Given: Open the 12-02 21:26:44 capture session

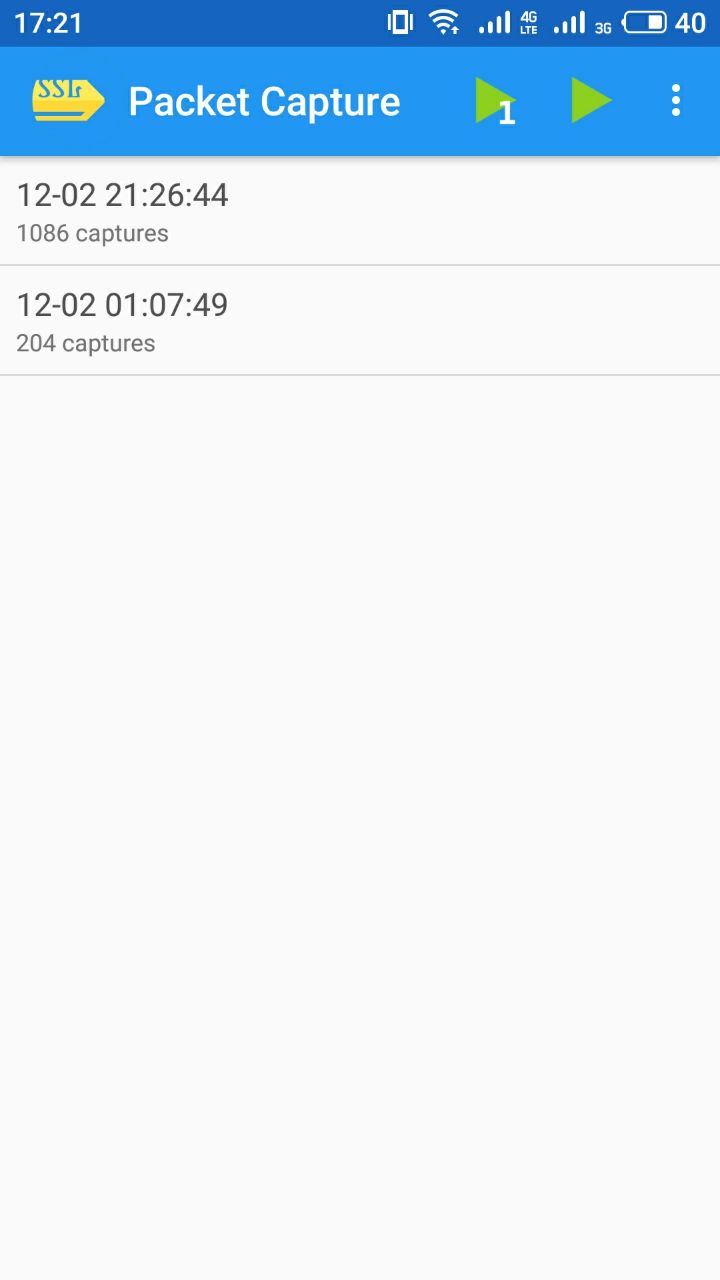Looking at the screenshot, I should click(360, 211).
